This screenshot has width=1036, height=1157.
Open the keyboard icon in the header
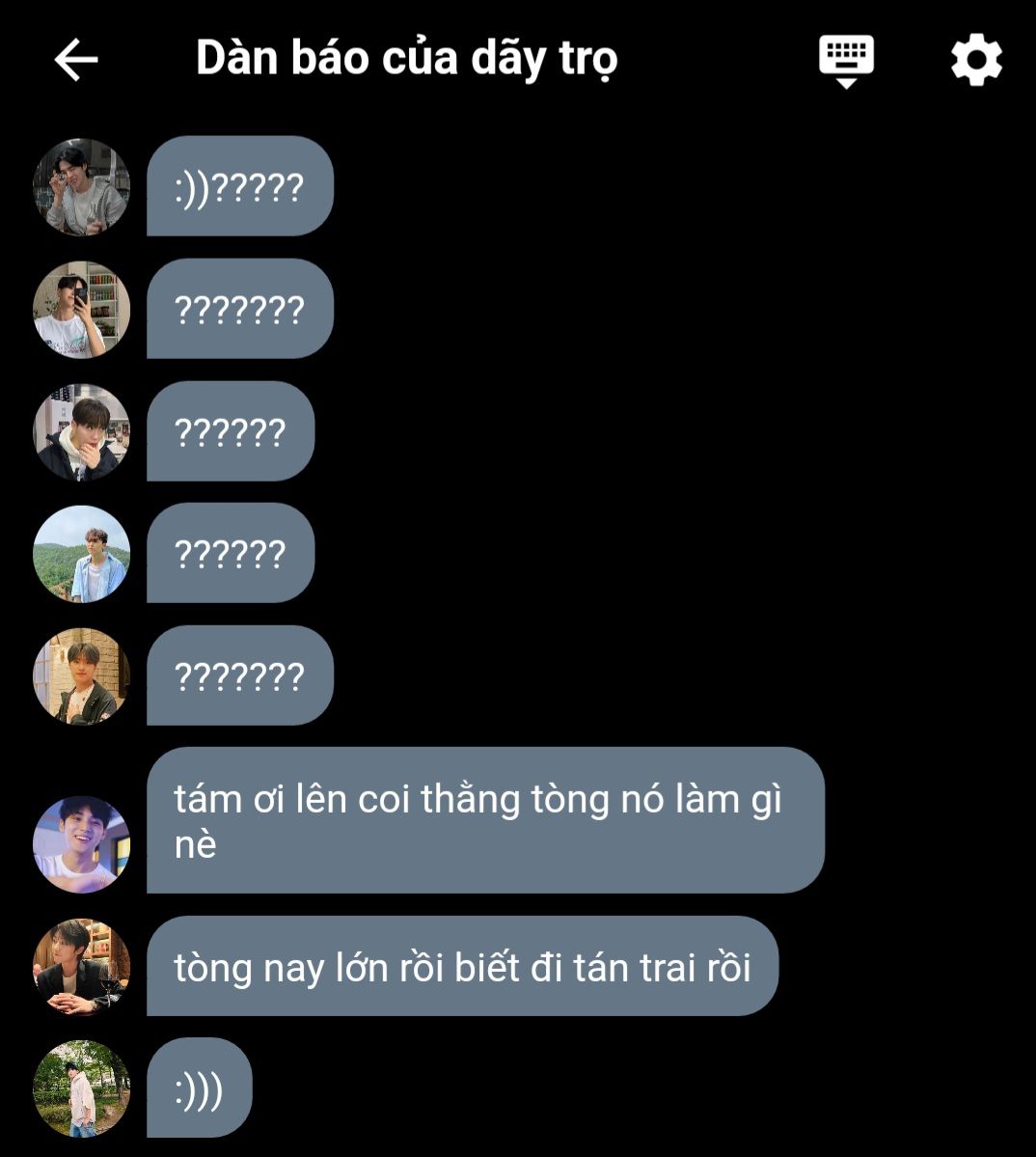(847, 61)
